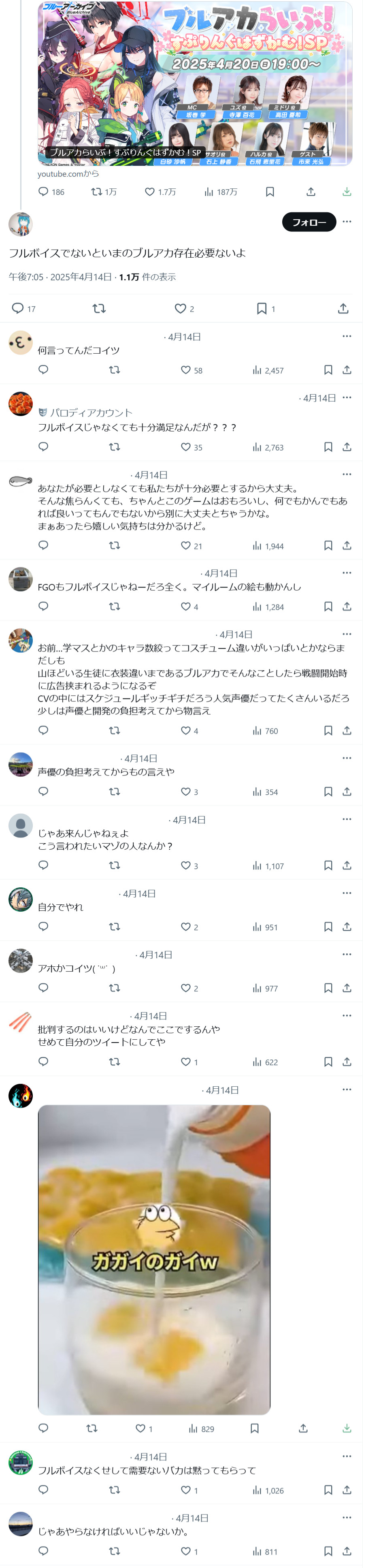Open overflow menu on 何言ってんだコイツ reply

click(347, 336)
